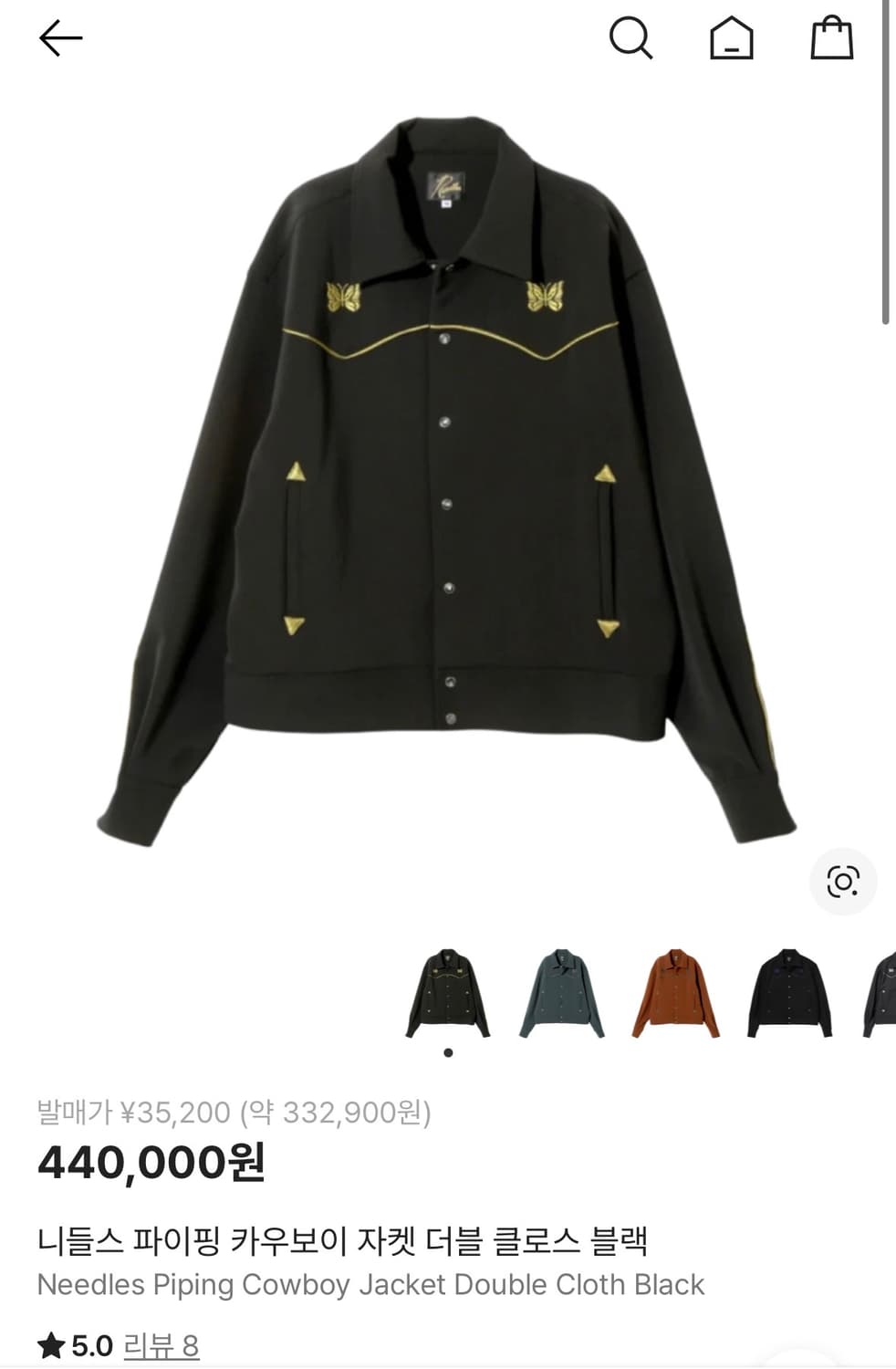Open the shopping bag icon
Screen dimensions: 896x1369
[x=831, y=38]
